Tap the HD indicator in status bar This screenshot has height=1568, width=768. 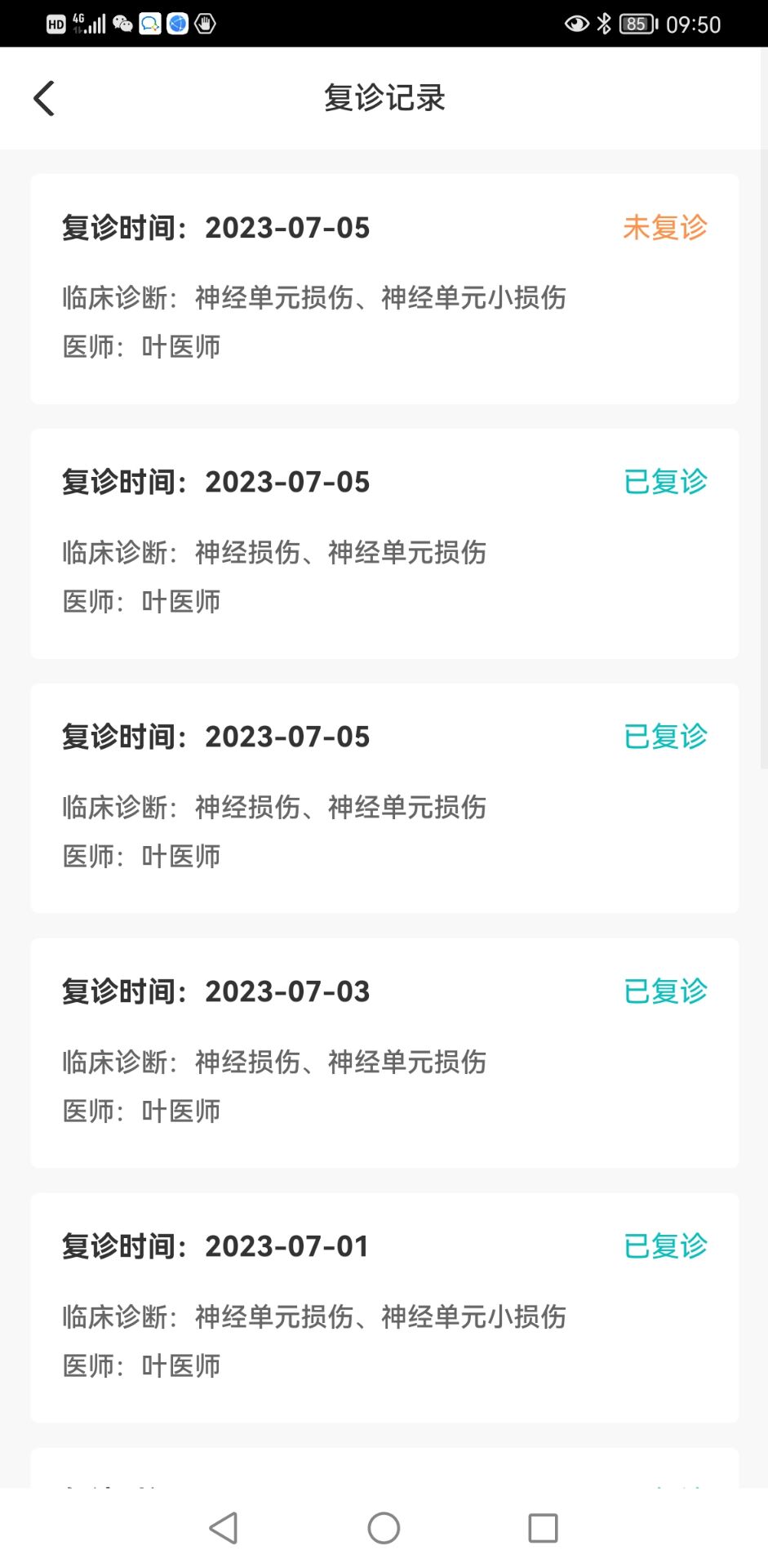(x=55, y=24)
